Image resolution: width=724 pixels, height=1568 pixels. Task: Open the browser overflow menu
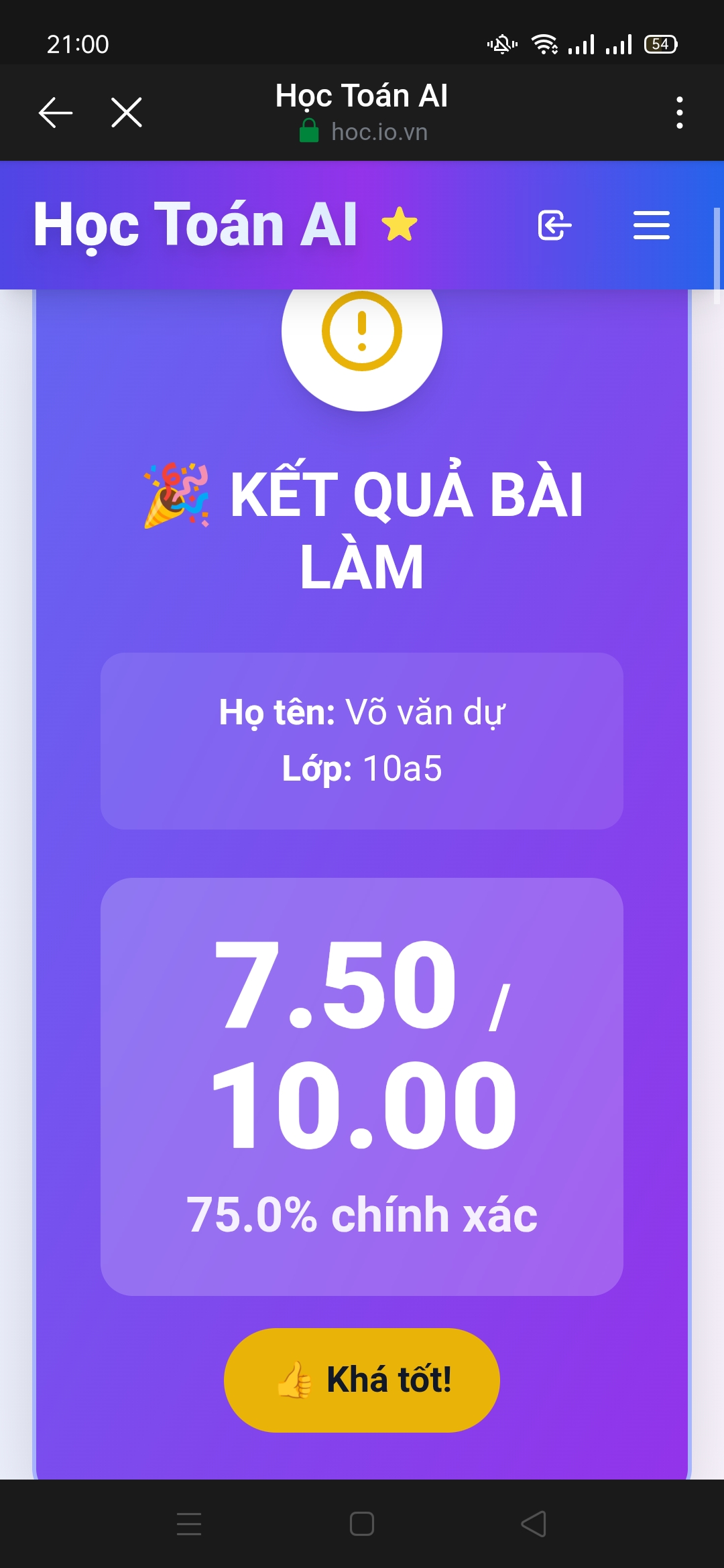tap(679, 113)
